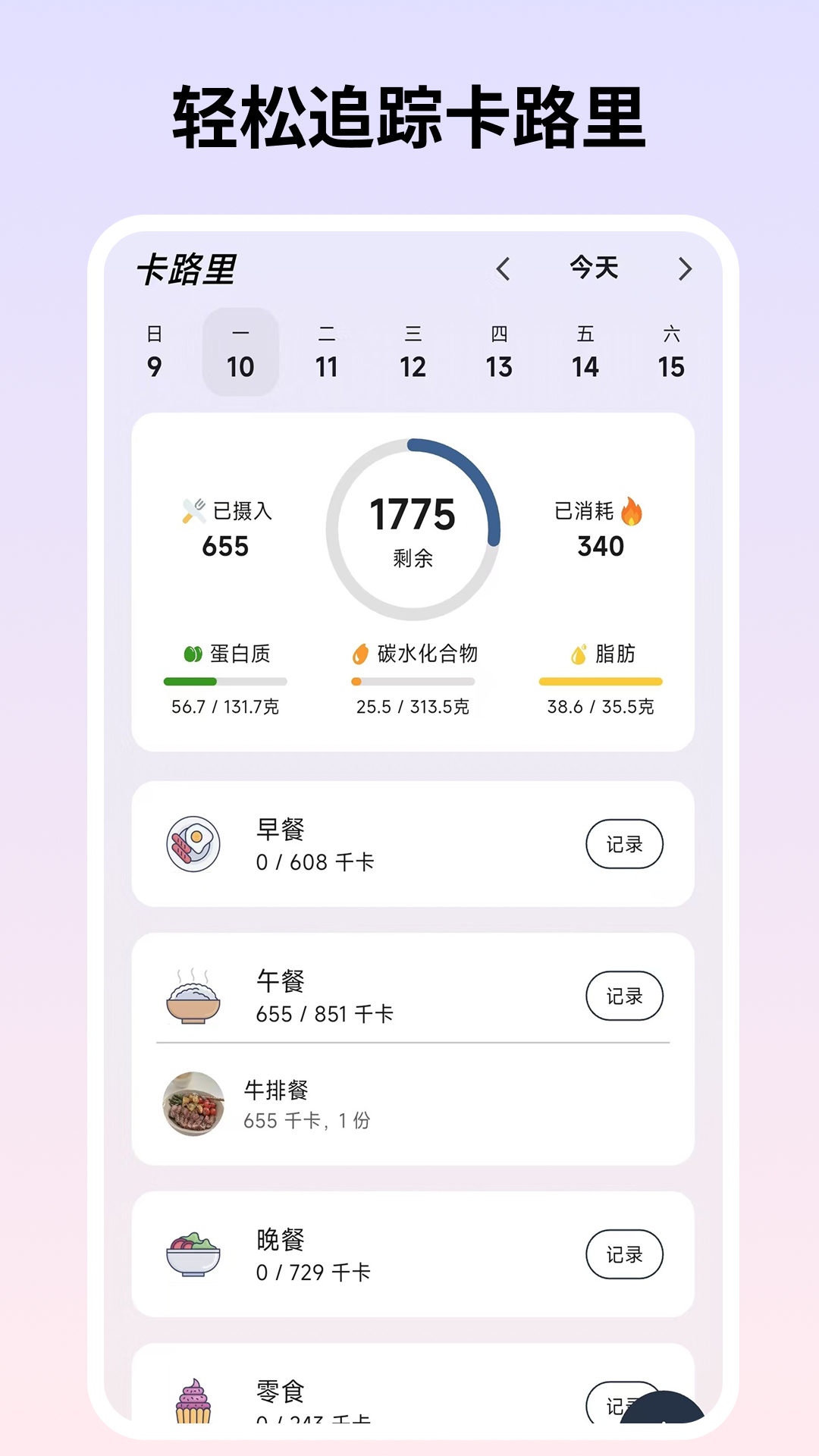The width and height of the screenshot is (819, 1456).
Task: Open the 牛排餐 steak meal thumbnail
Action: [193, 1106]
